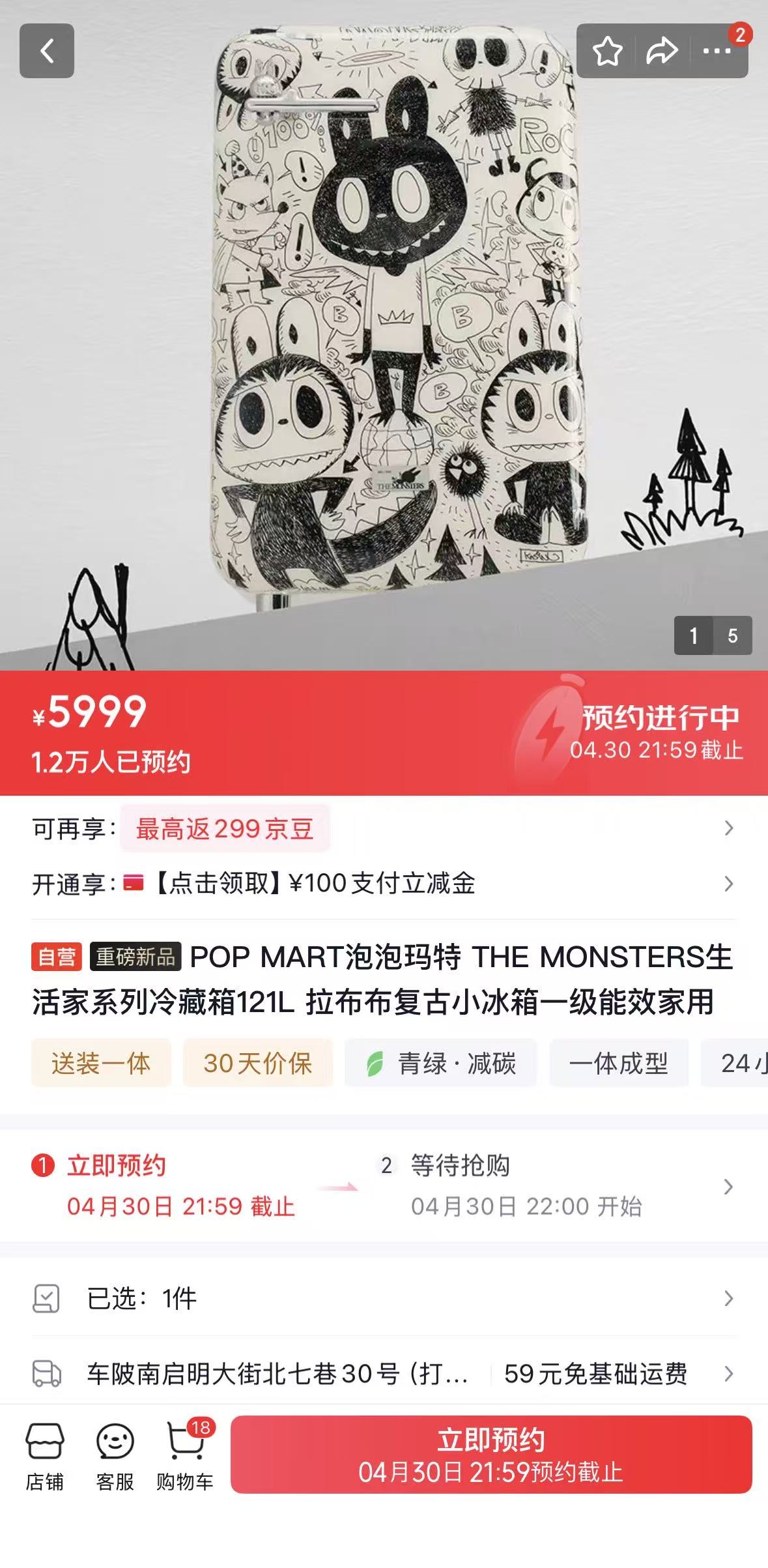Tap the 送装一体 service chip

click(x=101, y=1063)
